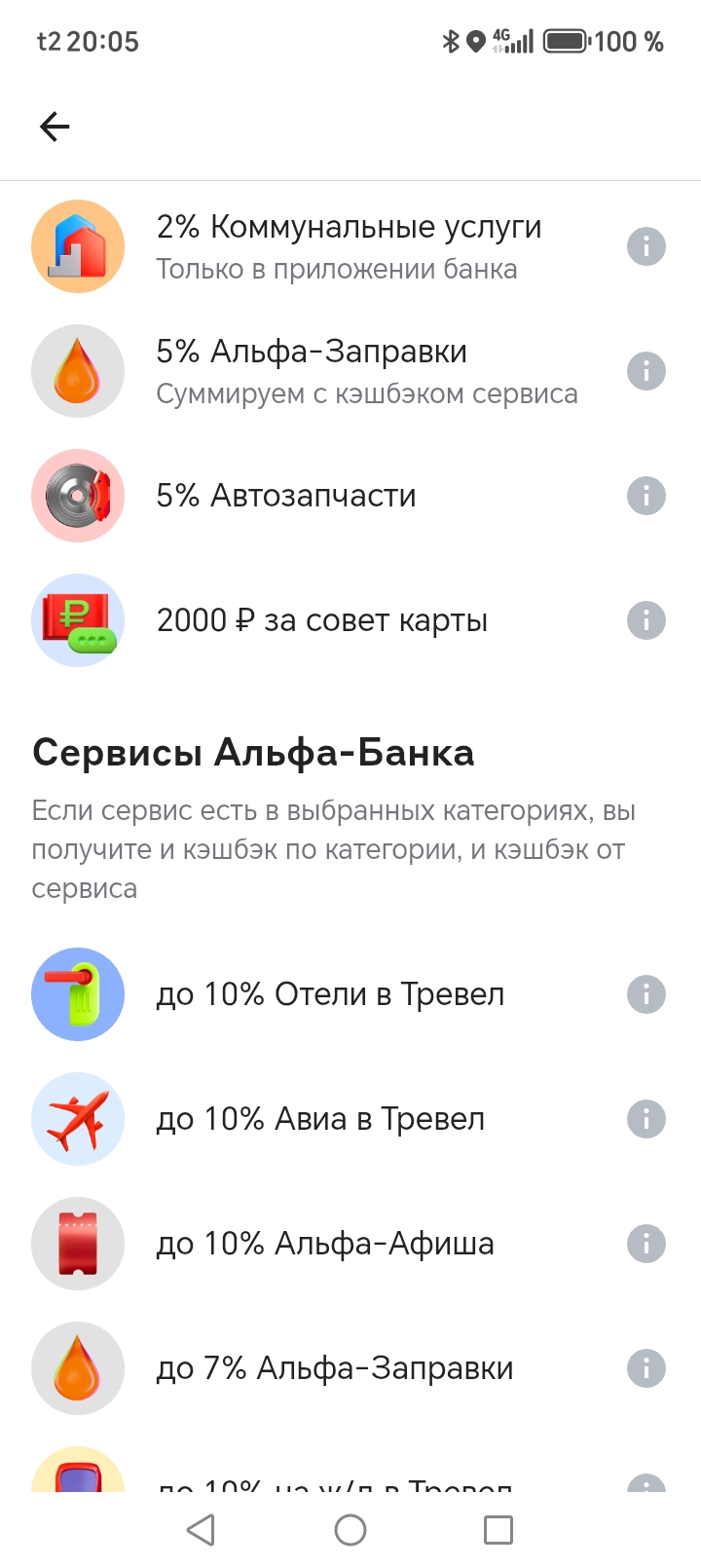Select the Авиа в Тревел airplane icon
Screen dimensions: 701x1568
tap(78, 1119)
